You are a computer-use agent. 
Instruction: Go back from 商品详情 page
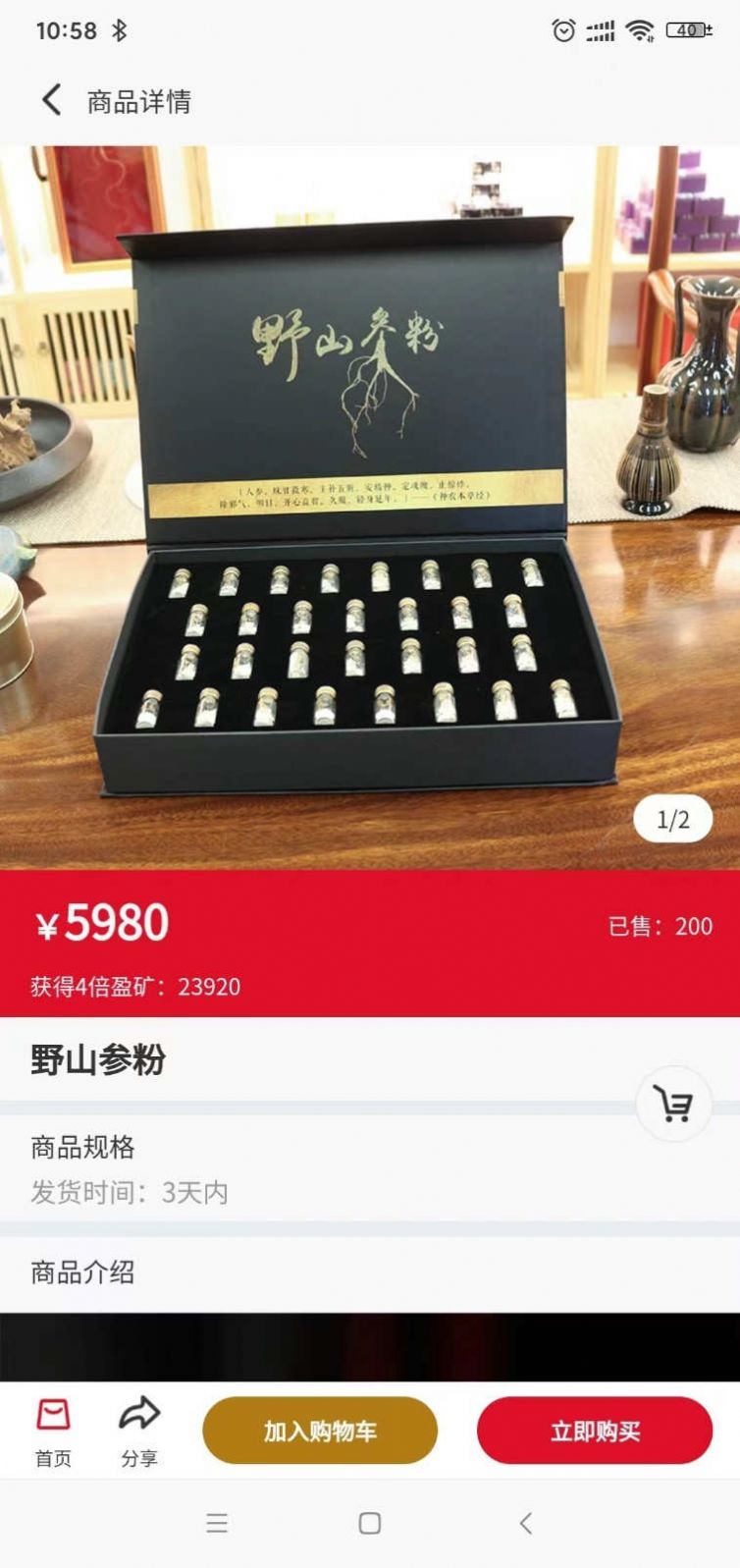51,100
